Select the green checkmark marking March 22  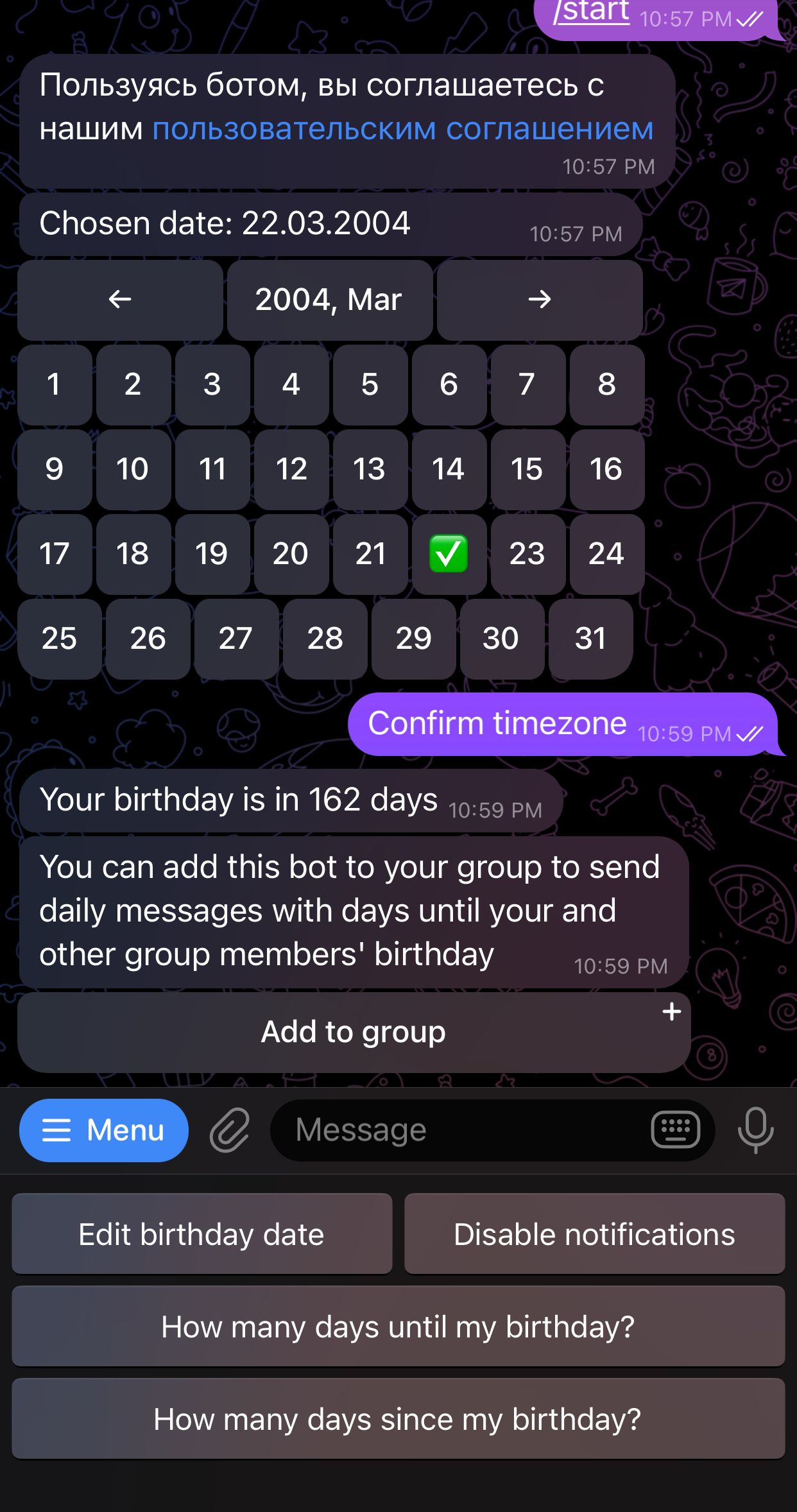coord(450,554)
